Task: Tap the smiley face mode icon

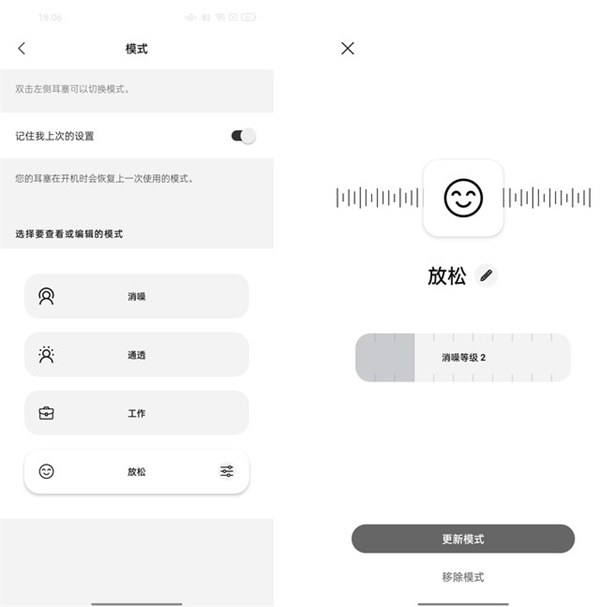Action: pyautogui.click(x=463, y=198)
